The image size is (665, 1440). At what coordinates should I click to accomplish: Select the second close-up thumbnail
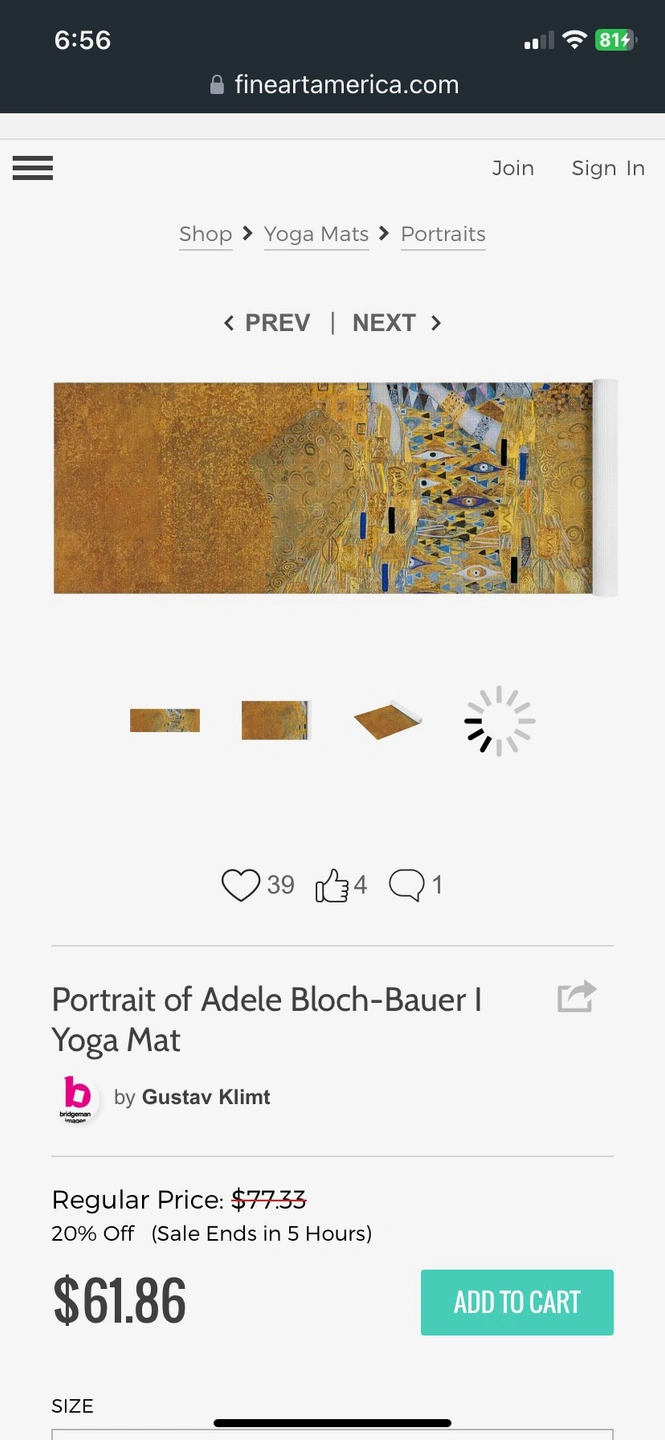(275, 720)
